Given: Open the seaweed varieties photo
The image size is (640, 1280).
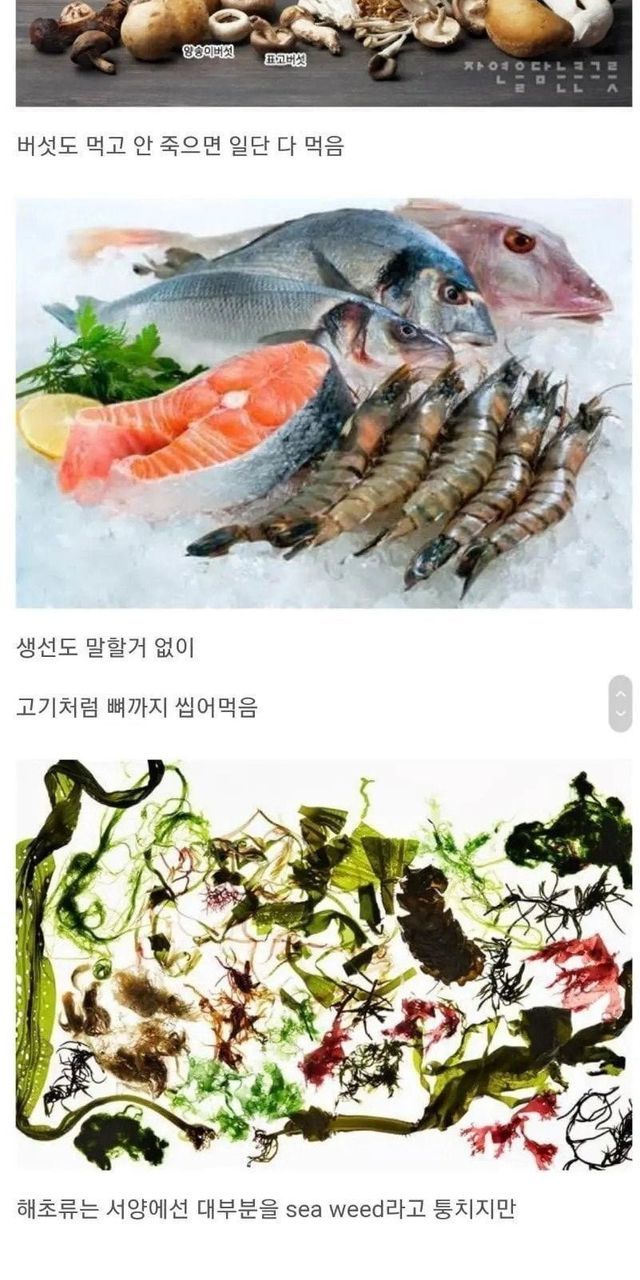Looking at the screenshot, I should tap(324, 965).
